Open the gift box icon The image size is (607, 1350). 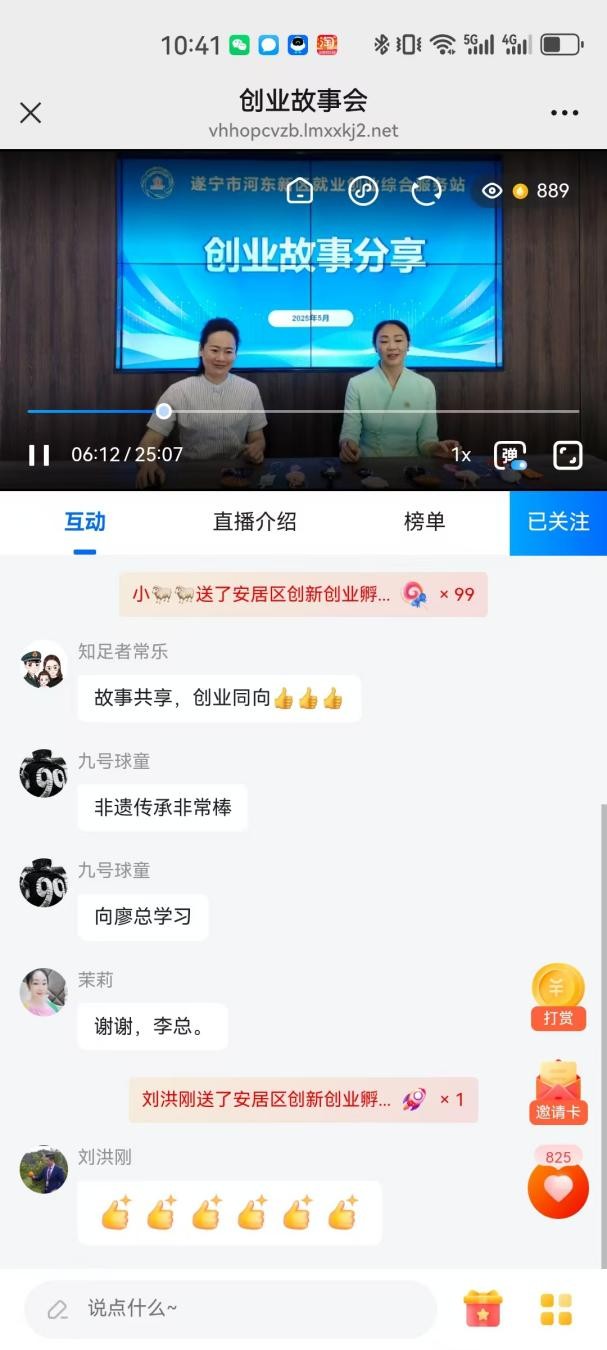tap(483, 1308)
